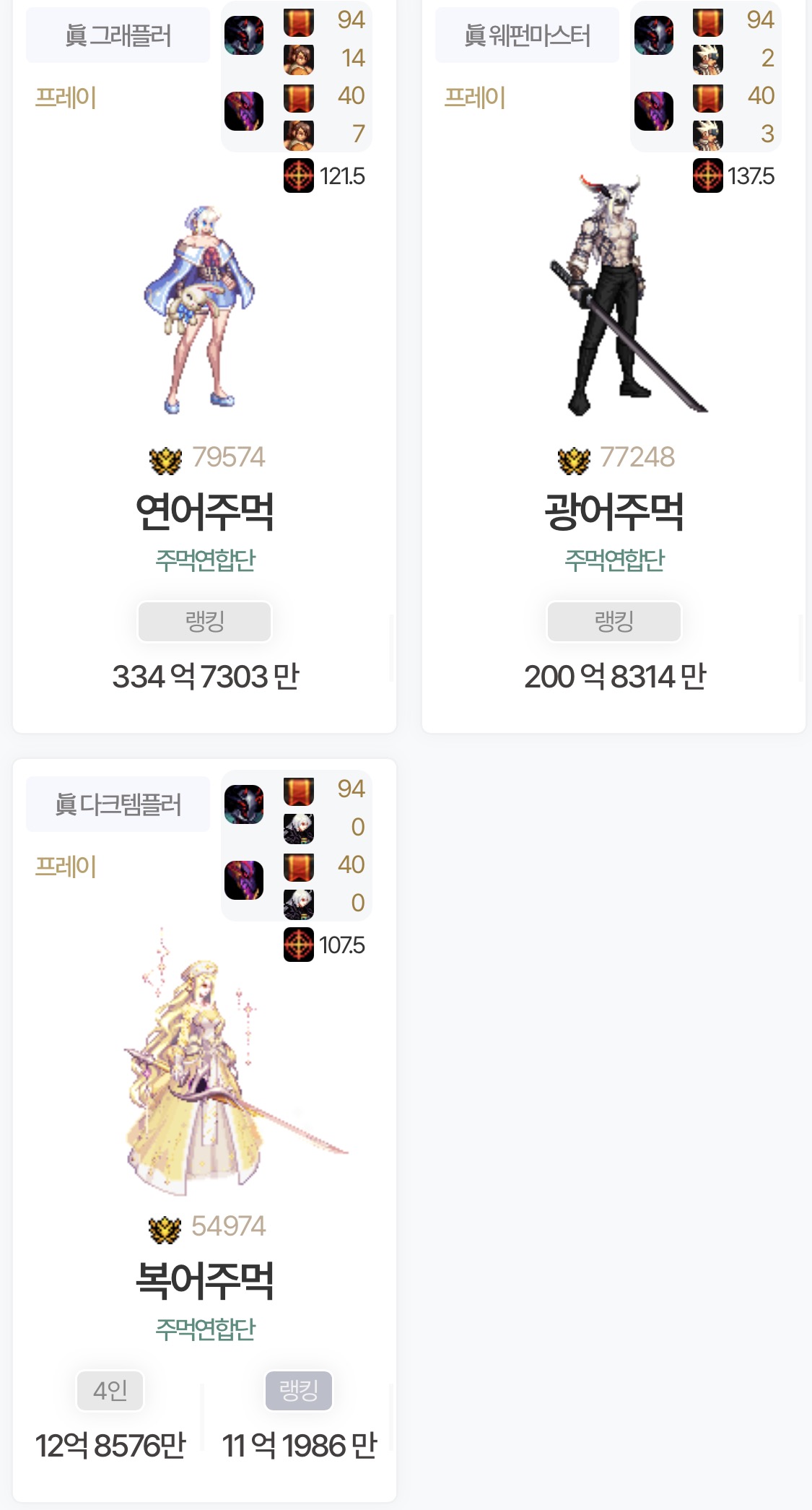The width and height of the screenshot is (812, 1510).
Task: Open the 광어주먹 character card
Action: pos(614,510)
